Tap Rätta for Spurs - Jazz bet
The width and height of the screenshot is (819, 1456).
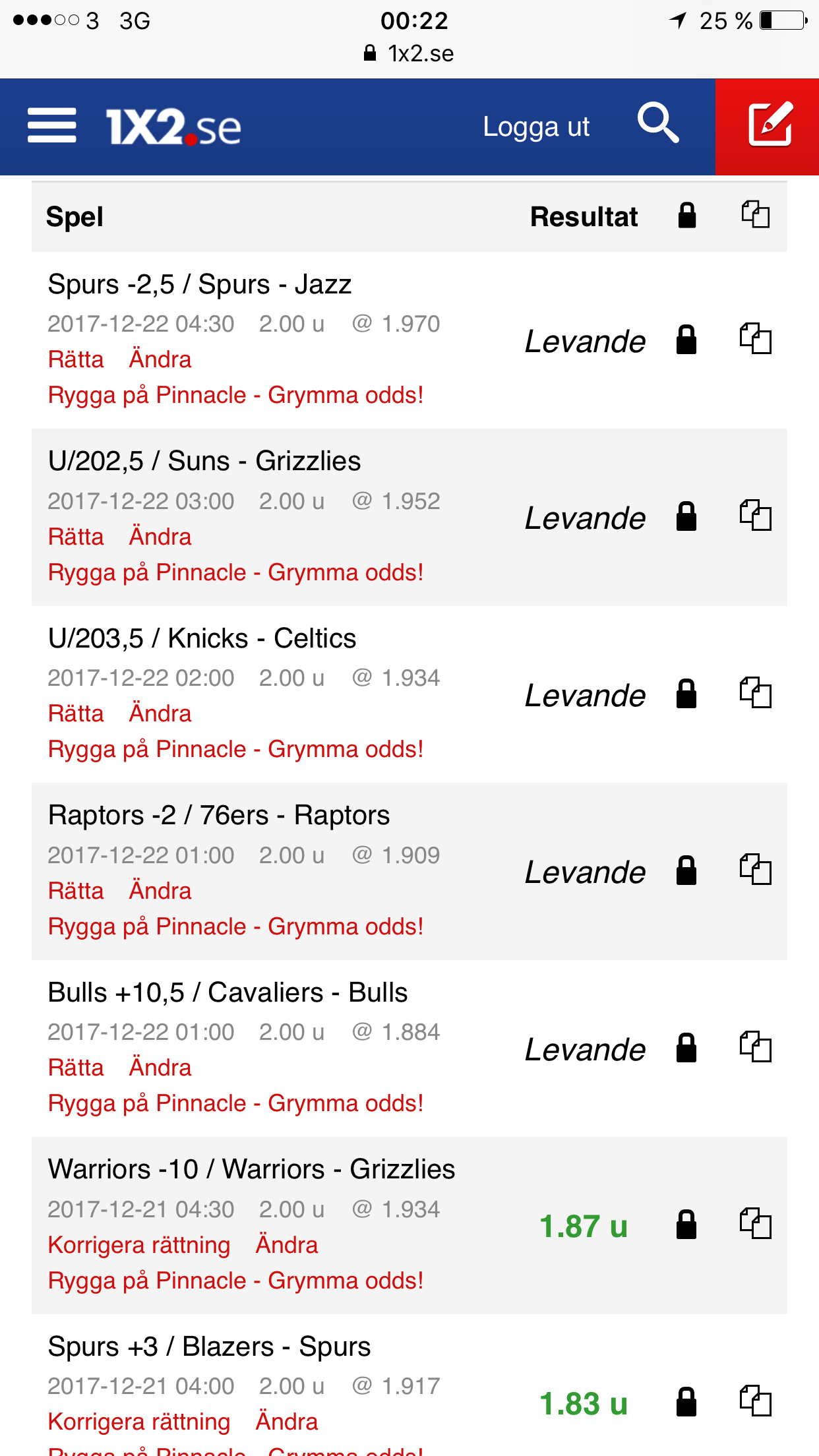(76, 359)
